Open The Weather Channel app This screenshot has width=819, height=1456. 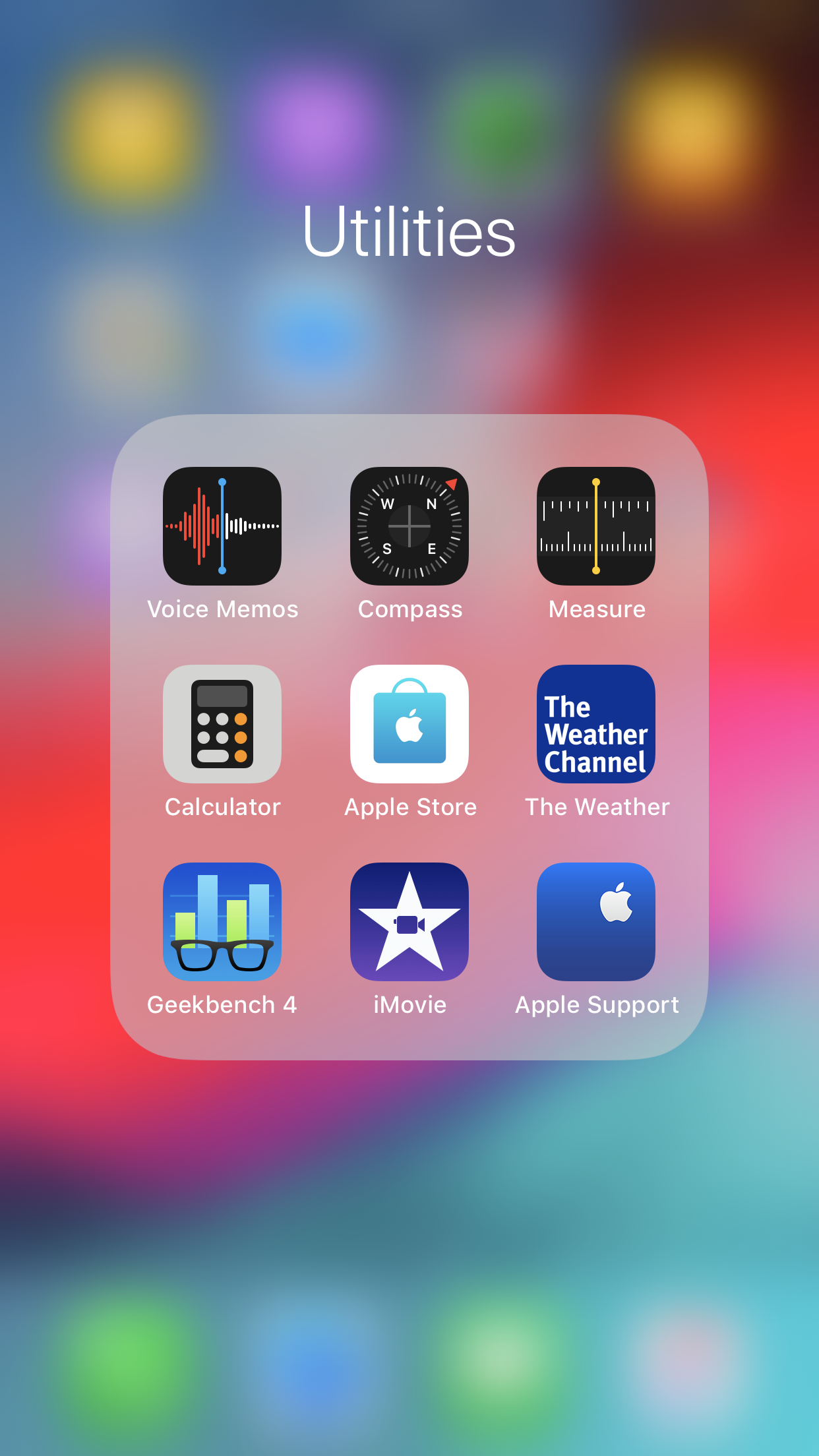click(596, 724)
